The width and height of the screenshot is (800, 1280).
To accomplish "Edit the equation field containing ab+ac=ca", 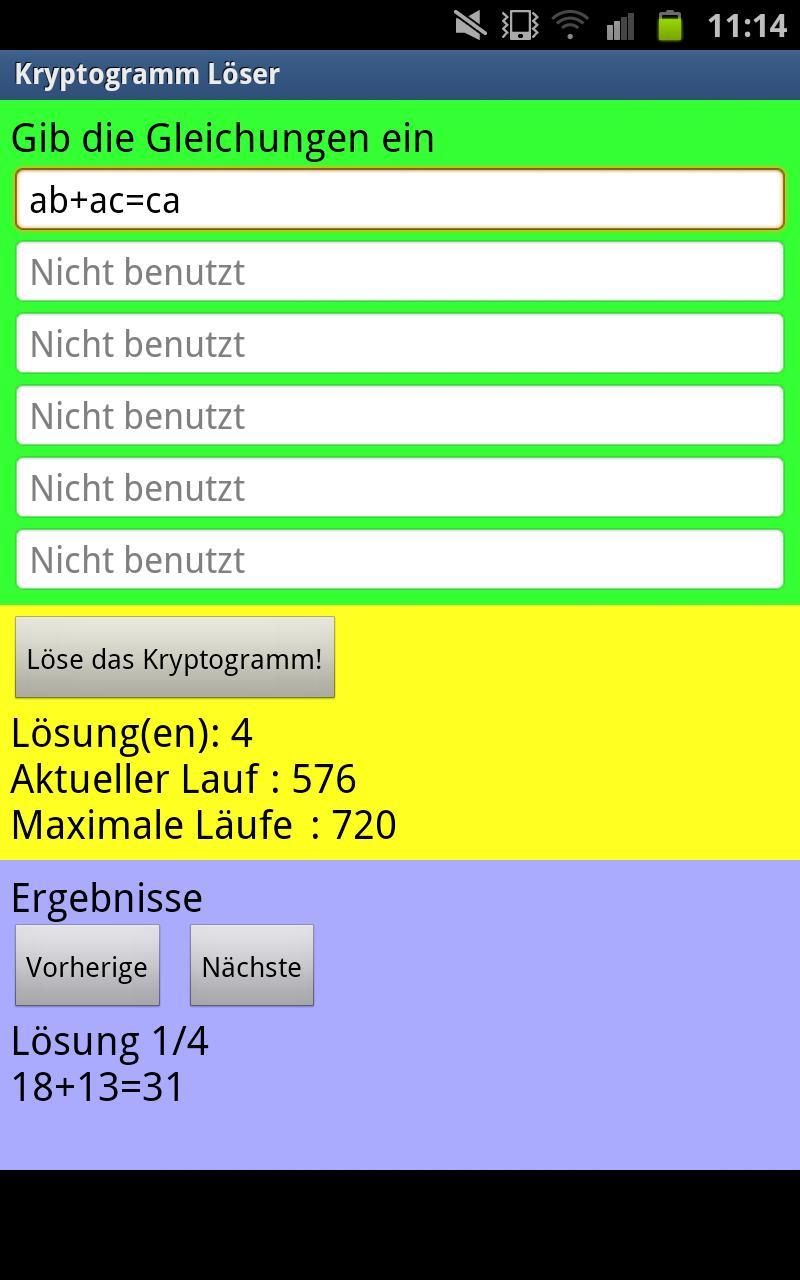I will pos(399,200).
